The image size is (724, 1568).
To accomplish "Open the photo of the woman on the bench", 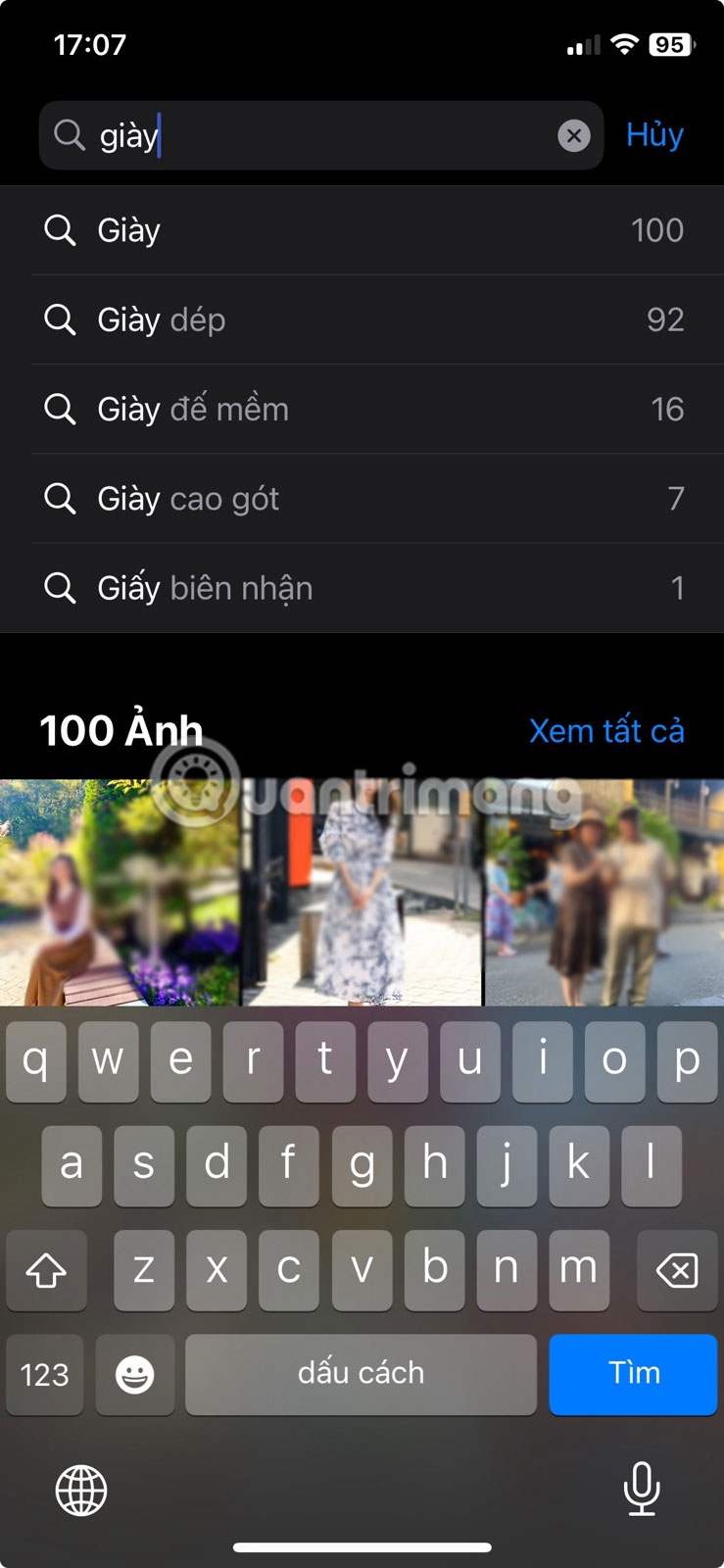I will point(119,892).
